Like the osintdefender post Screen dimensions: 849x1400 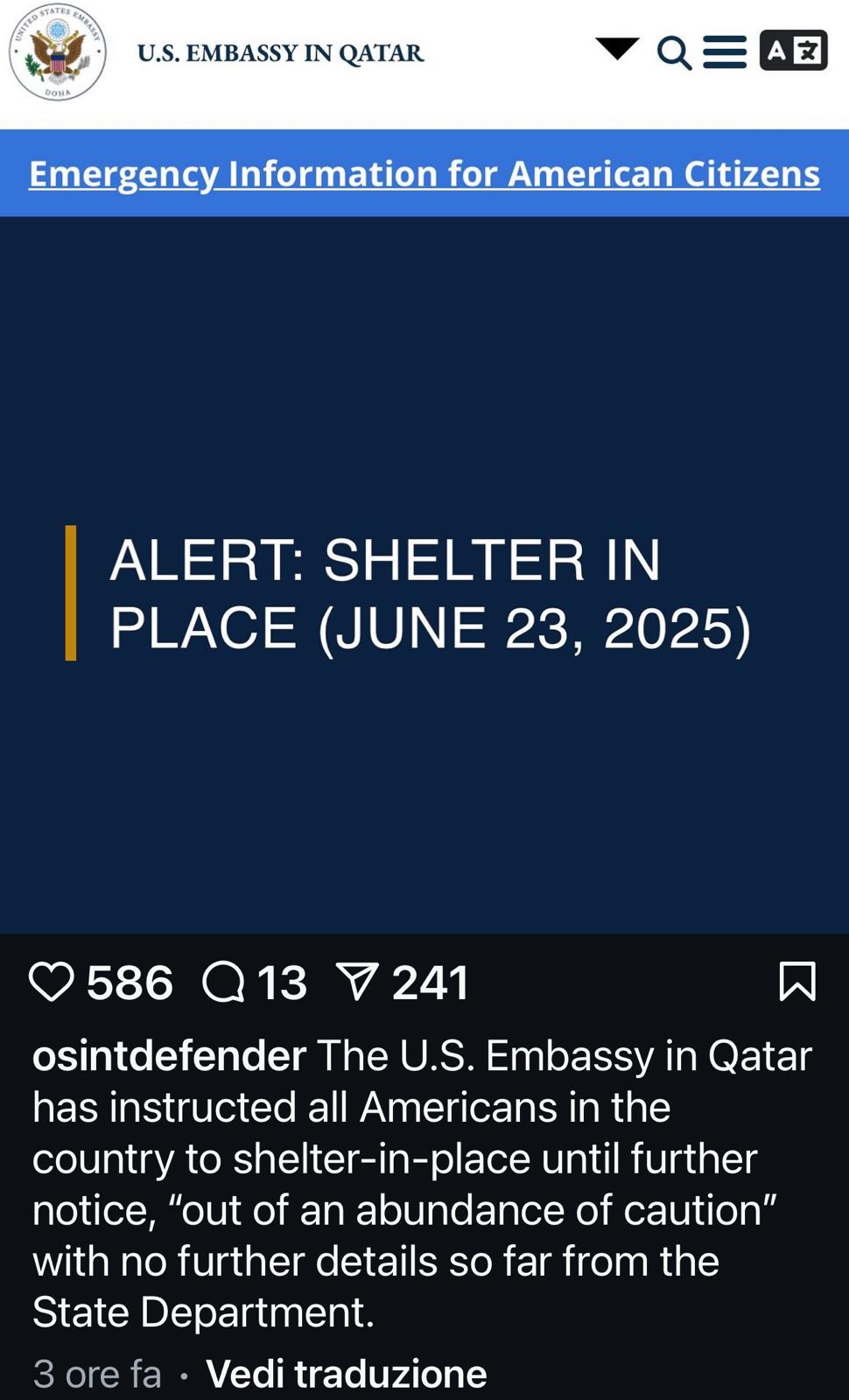pos(52,982)
